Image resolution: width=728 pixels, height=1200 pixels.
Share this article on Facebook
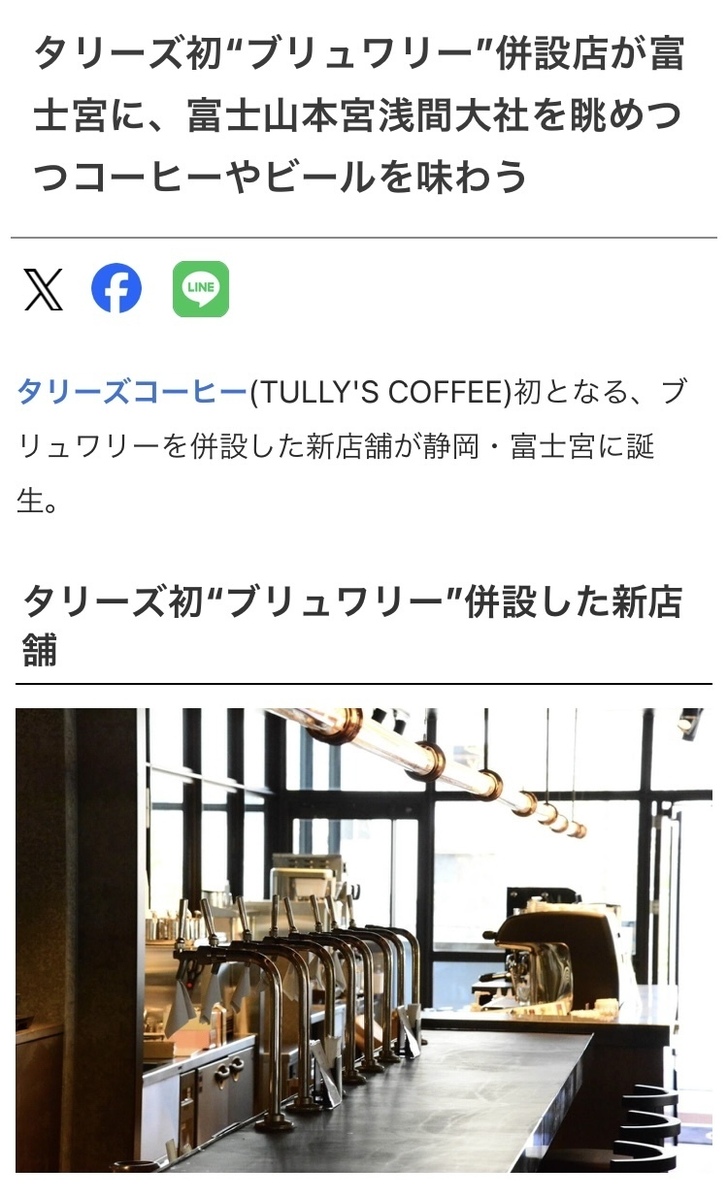pyautogui.click(x=116, y=290)
